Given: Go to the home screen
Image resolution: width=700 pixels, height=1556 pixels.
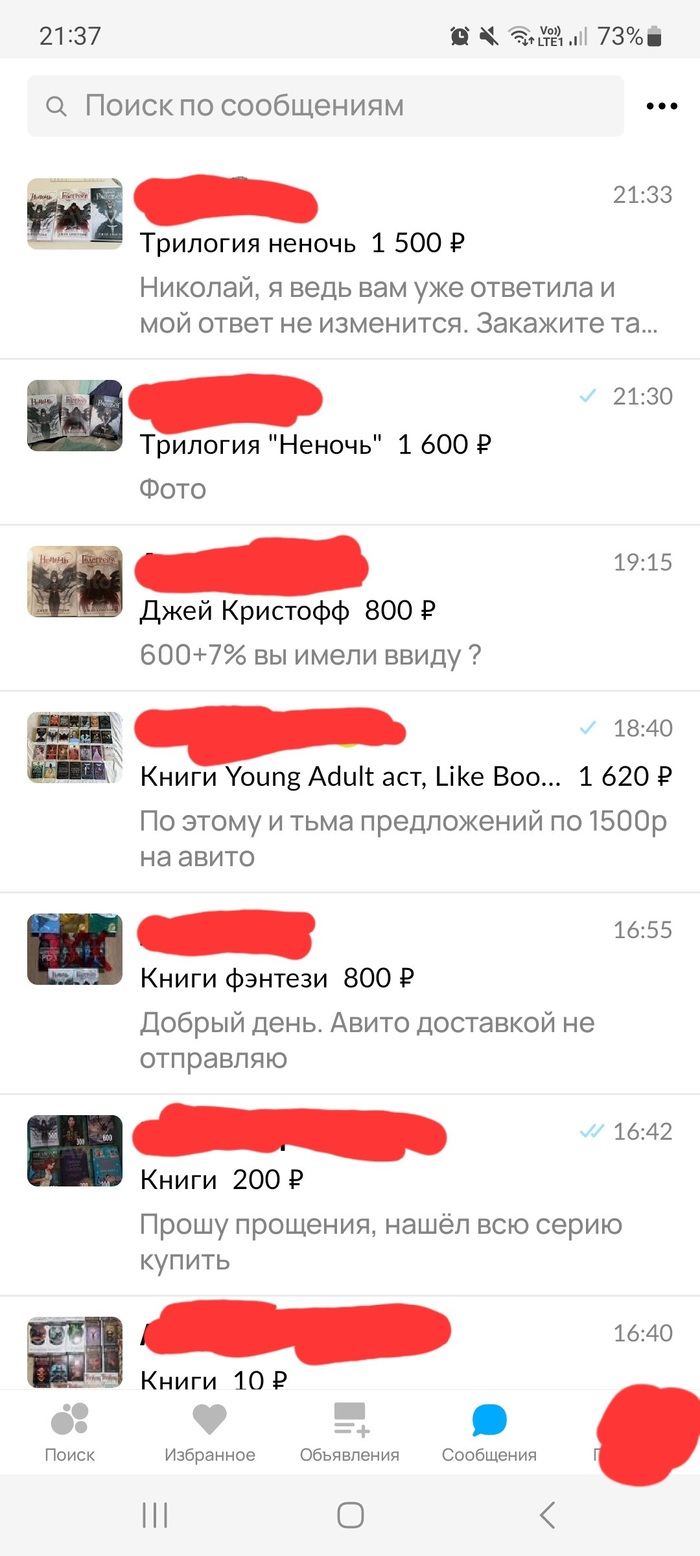Looking at the screenshot, I should click(350, 1516).
